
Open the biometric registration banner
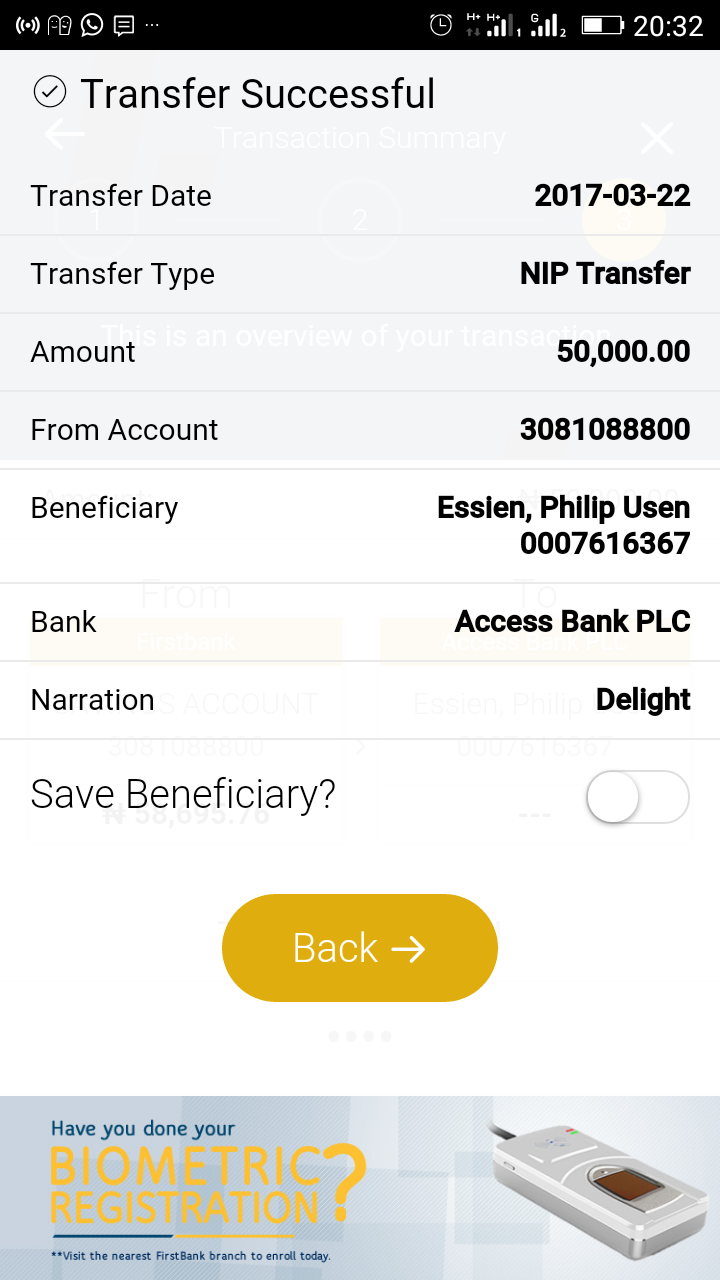[360, 1188]
